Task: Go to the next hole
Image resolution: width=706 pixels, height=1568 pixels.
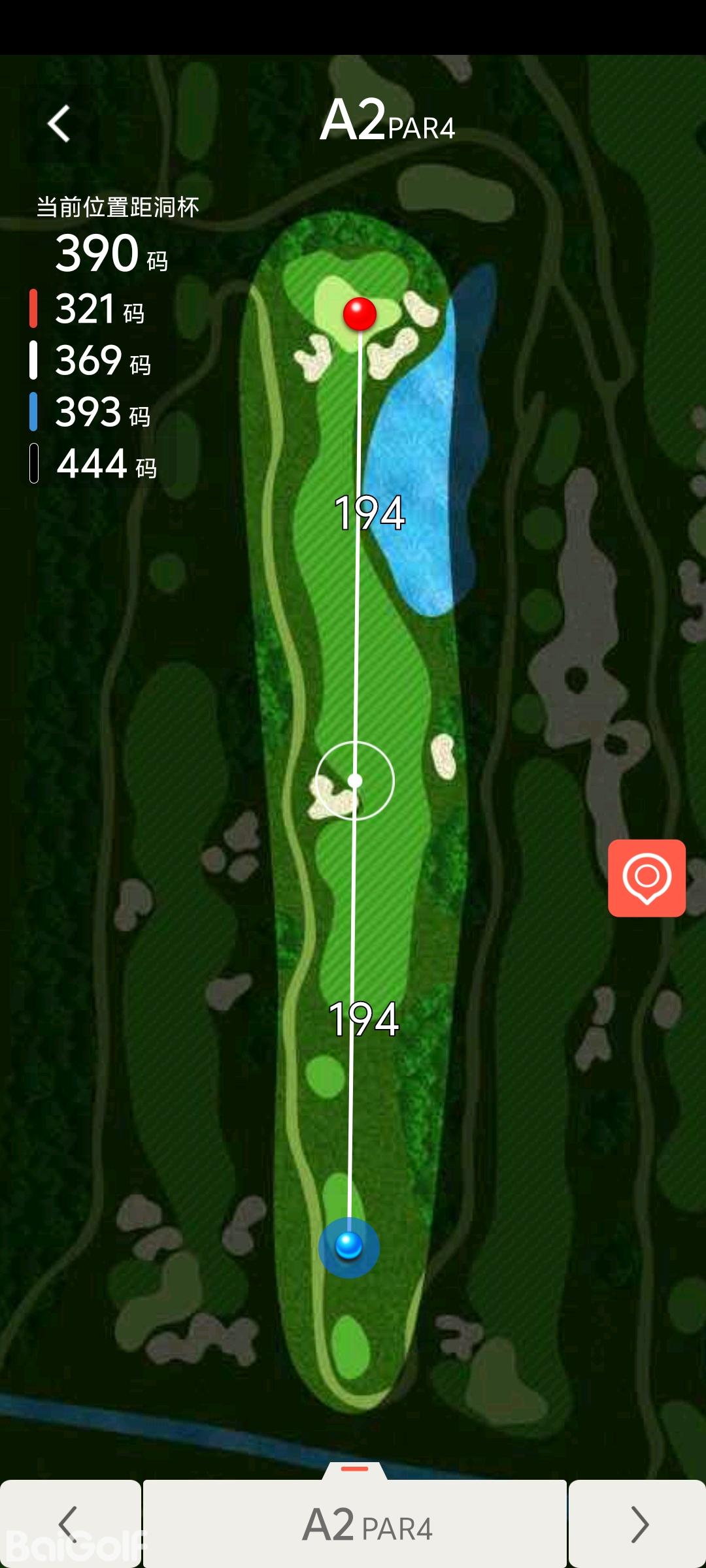Action: pyautogui.click(x=637, y=1524)
